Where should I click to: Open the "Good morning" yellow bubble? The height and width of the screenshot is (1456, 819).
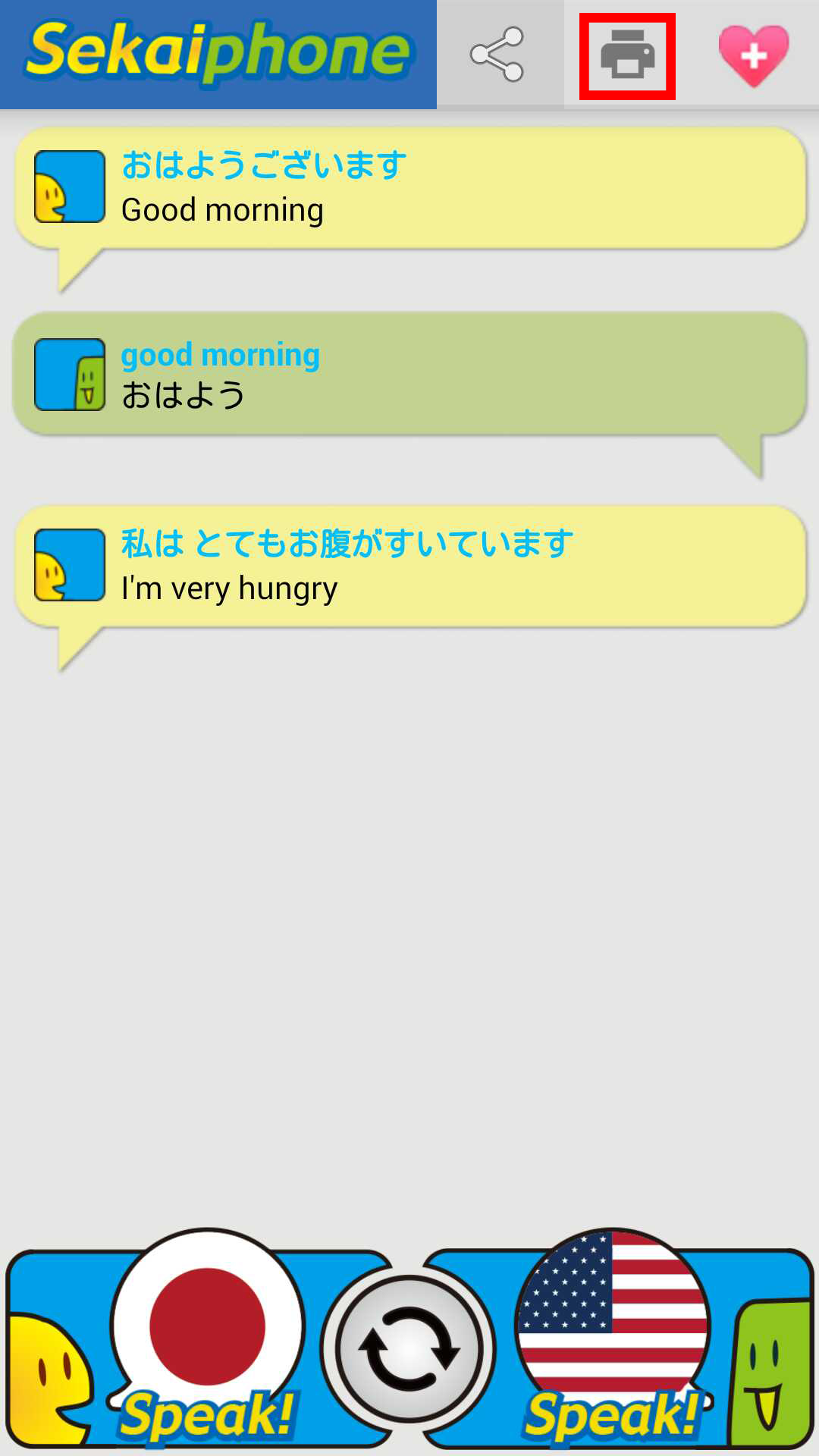(x=410, y=188)
